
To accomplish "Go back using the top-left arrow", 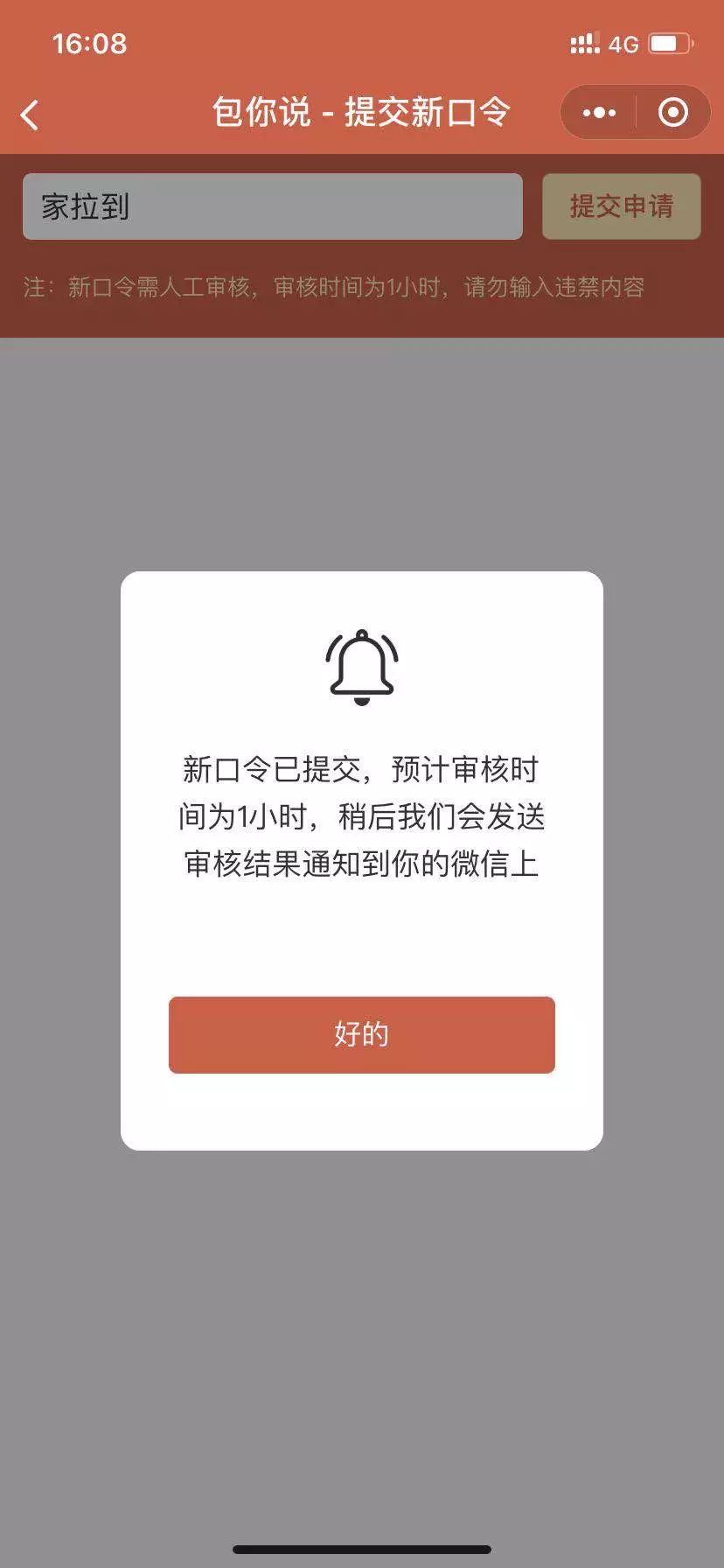I will [x=30, y=115].
